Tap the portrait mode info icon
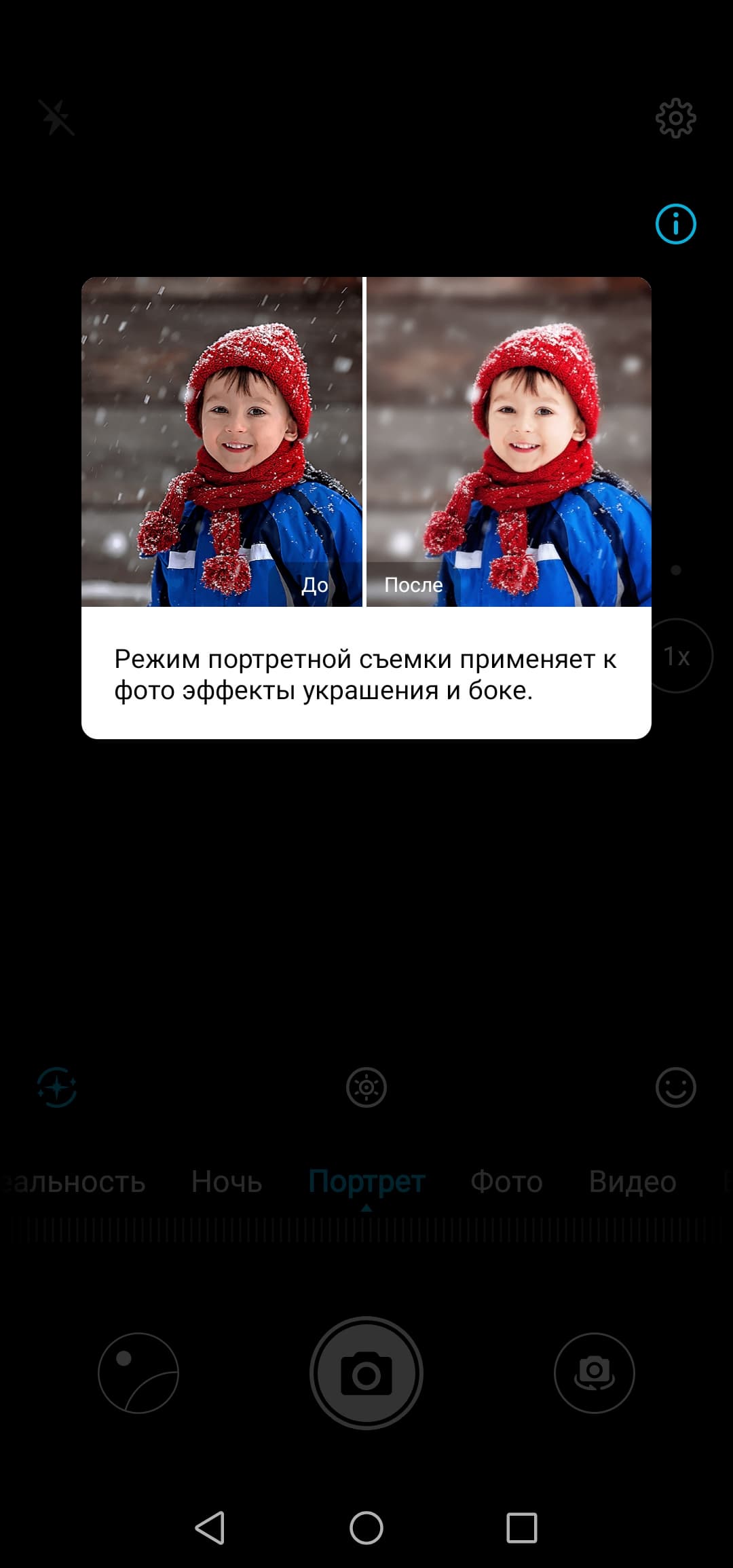 (x=675, y=224)
